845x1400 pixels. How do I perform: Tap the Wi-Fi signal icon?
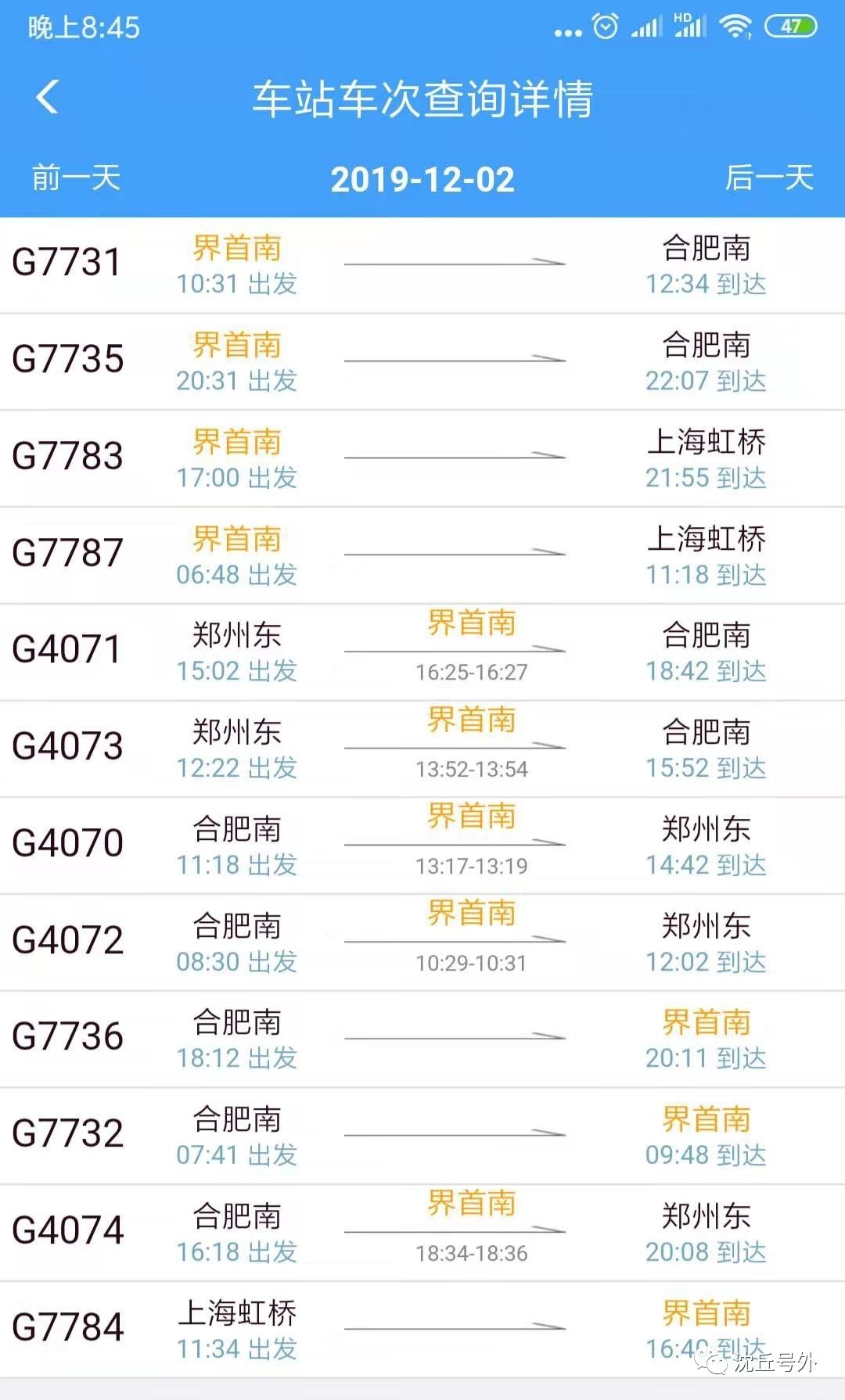pos(734,27)
